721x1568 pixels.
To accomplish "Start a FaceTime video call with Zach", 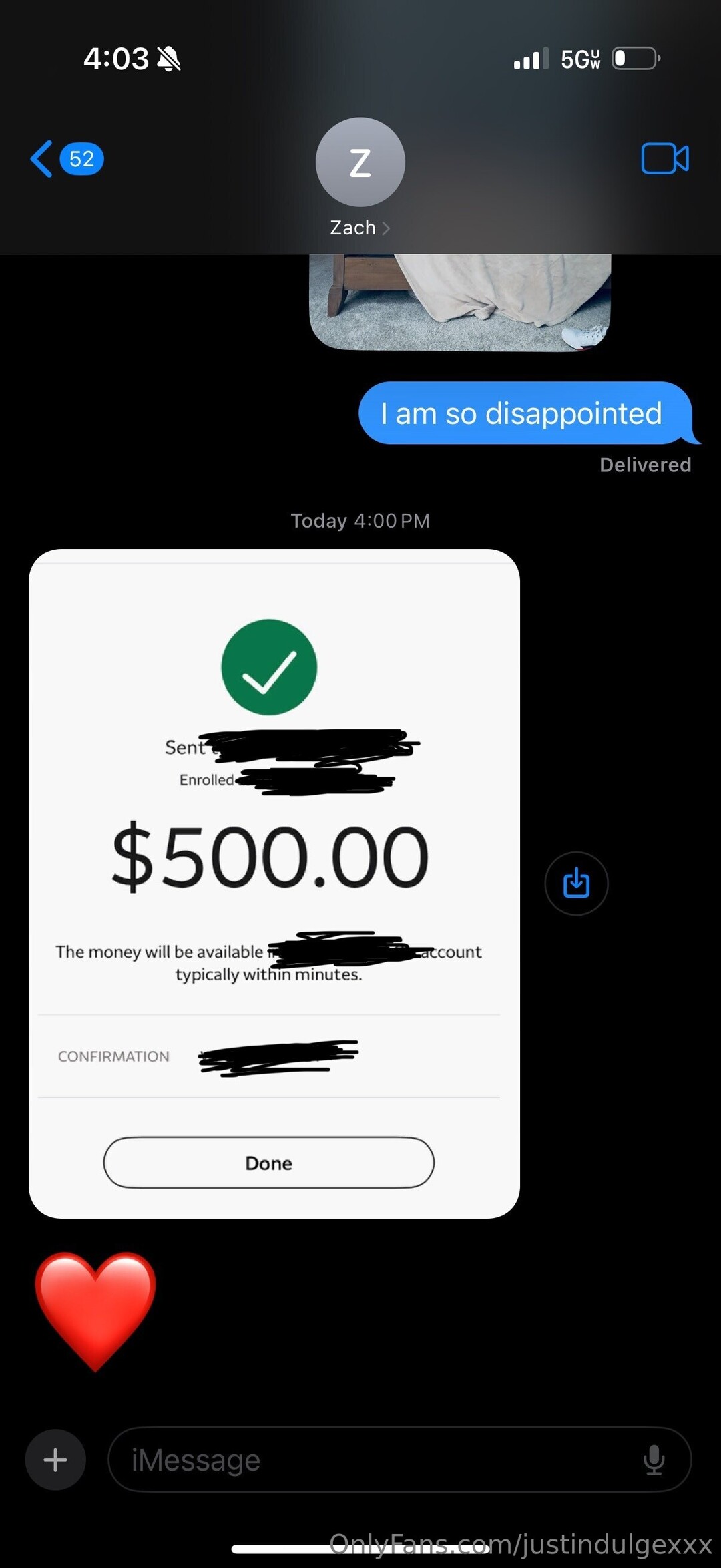I will coord(664,159).
